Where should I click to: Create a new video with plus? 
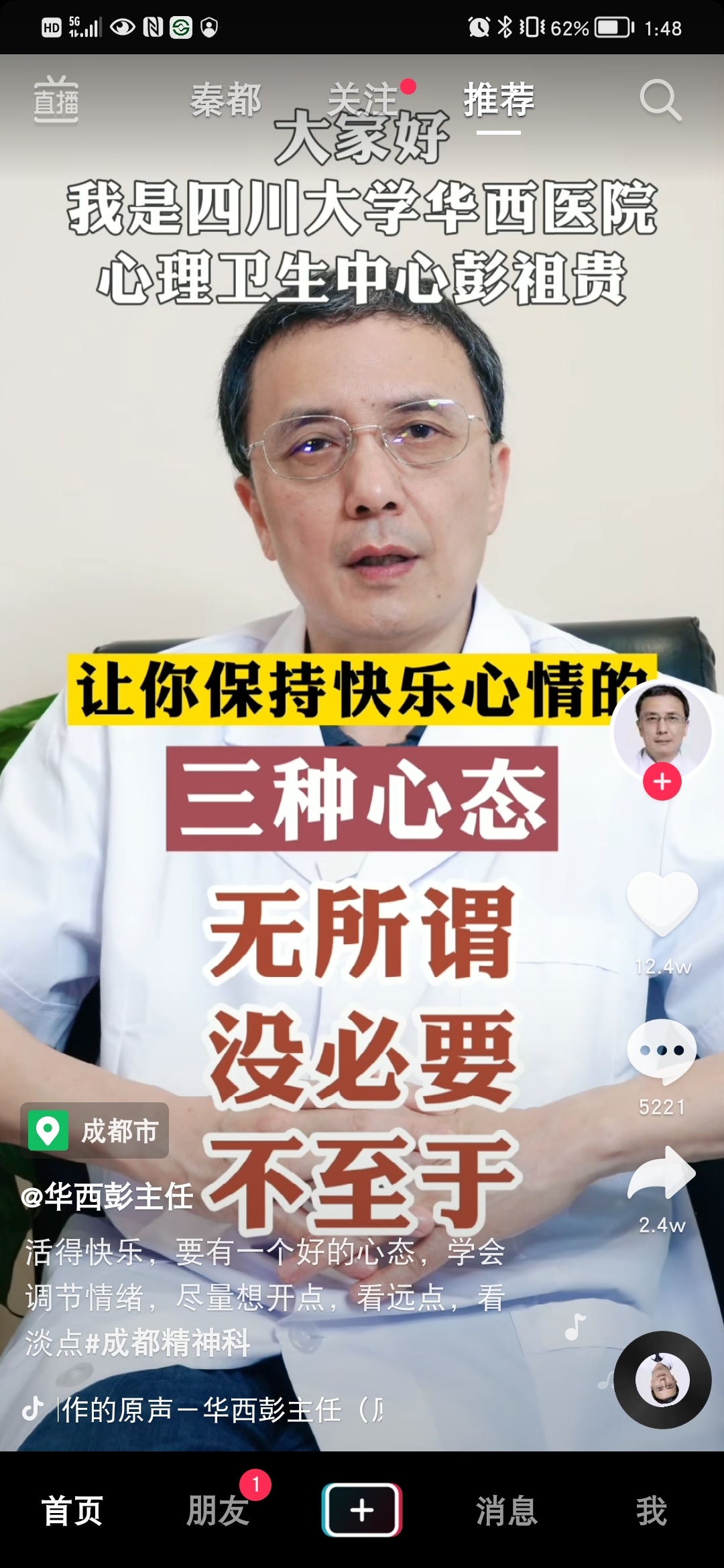pos(362,1510)
